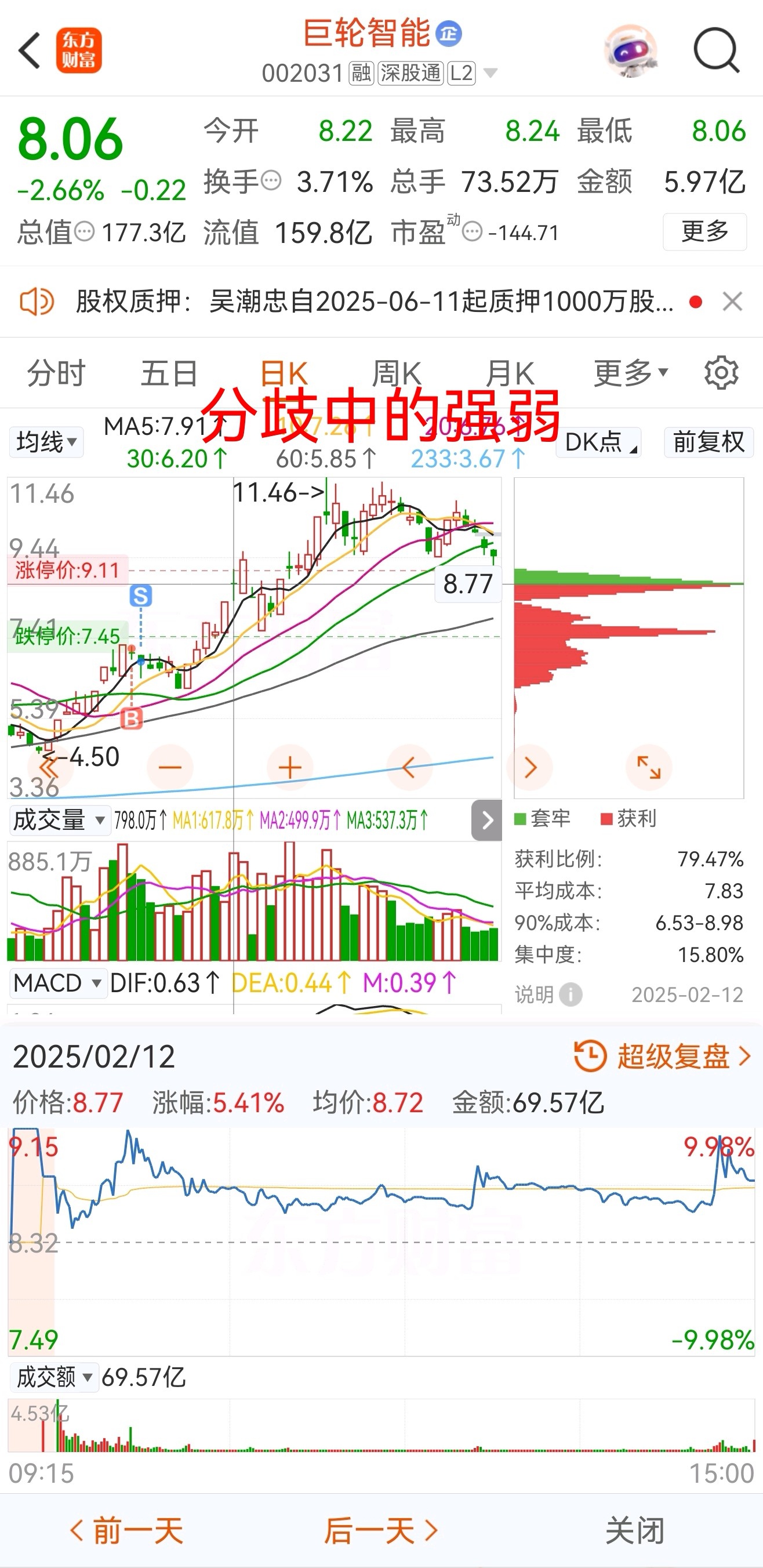763x1568 pixels.
Task: Zoom out the K-line chart with minus
Action: coord(170,767)
